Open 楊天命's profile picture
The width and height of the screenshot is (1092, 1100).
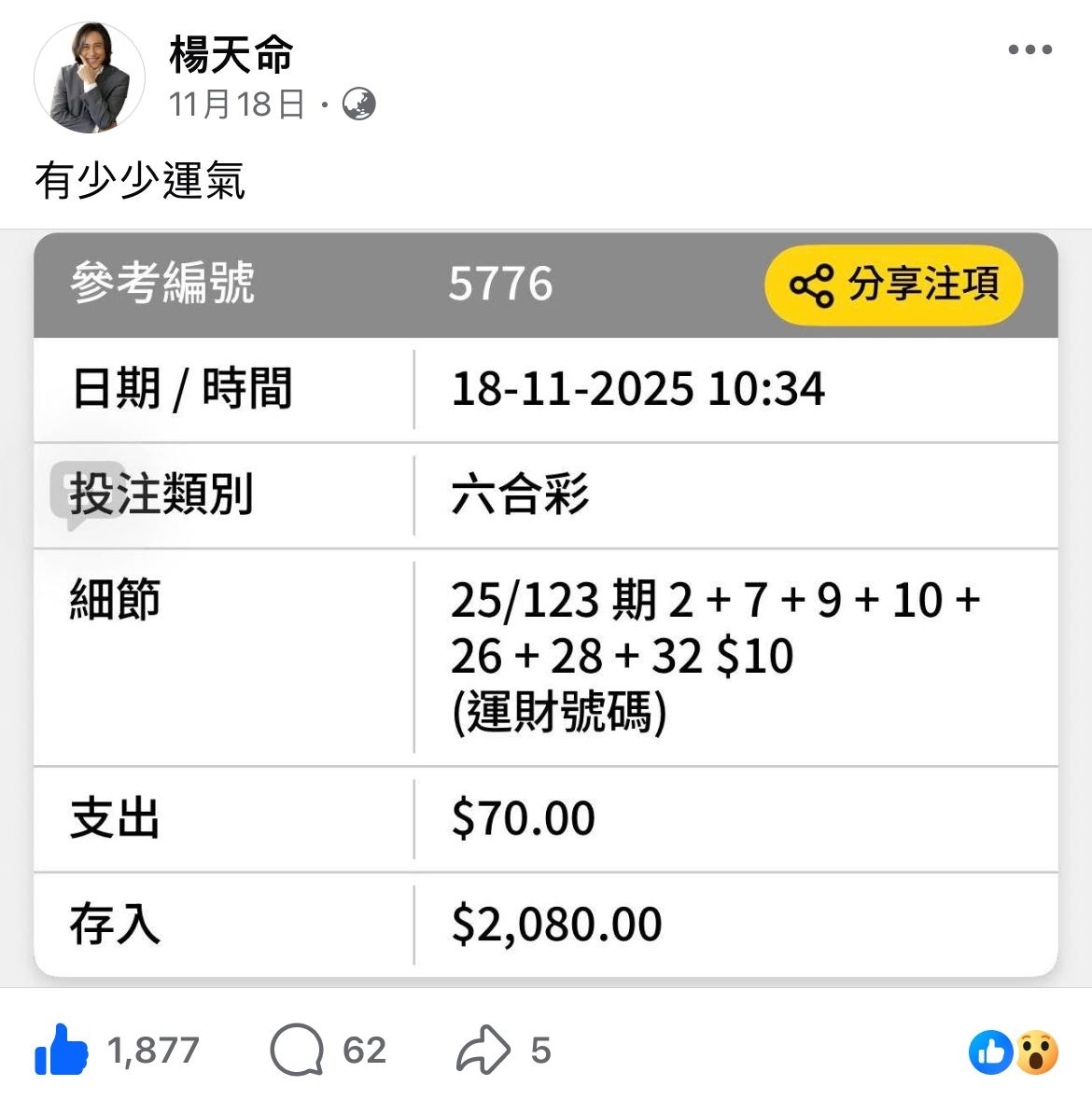tap(89, 77)
